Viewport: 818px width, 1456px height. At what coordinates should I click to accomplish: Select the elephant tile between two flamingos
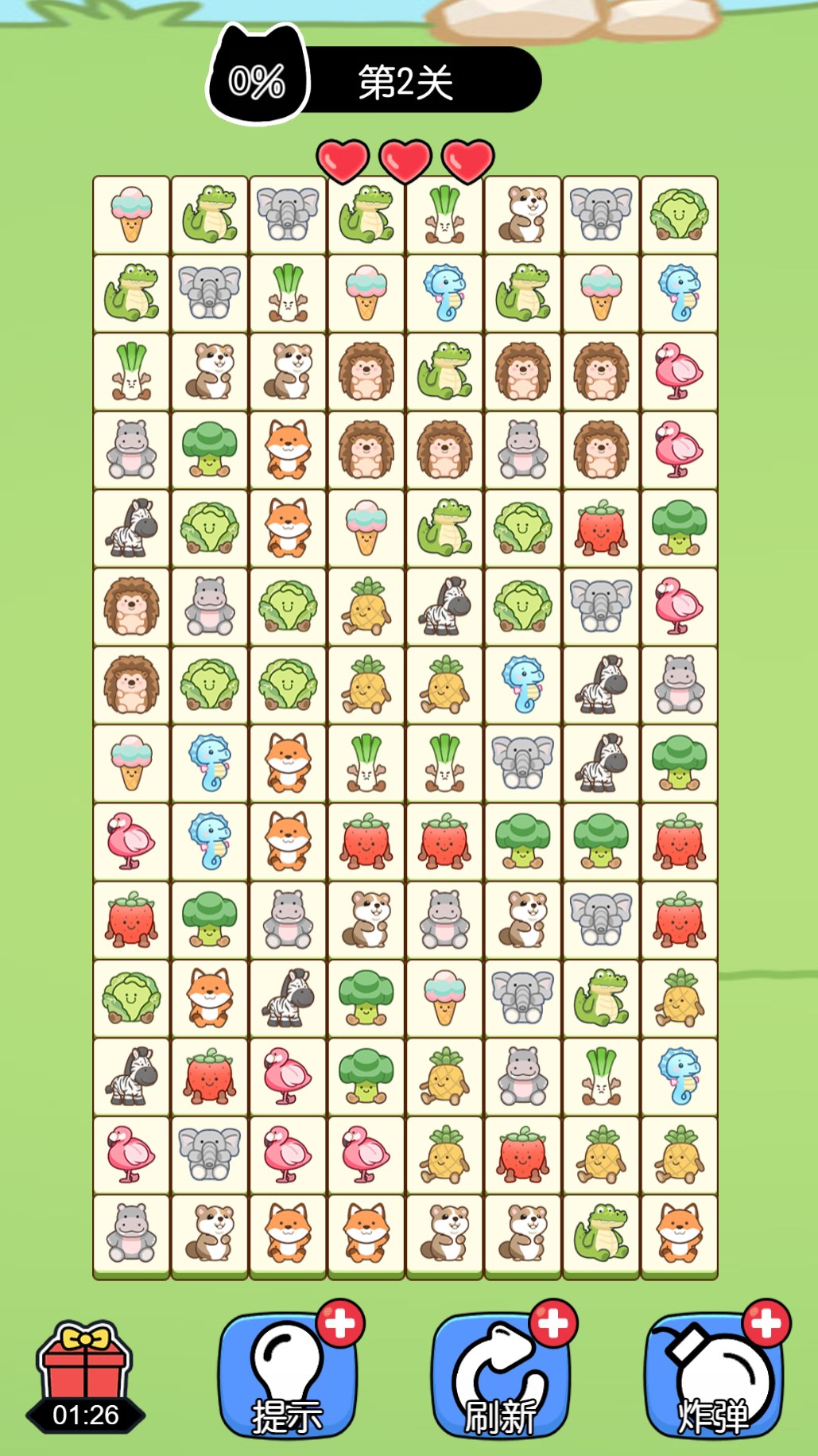point(209,1155)
